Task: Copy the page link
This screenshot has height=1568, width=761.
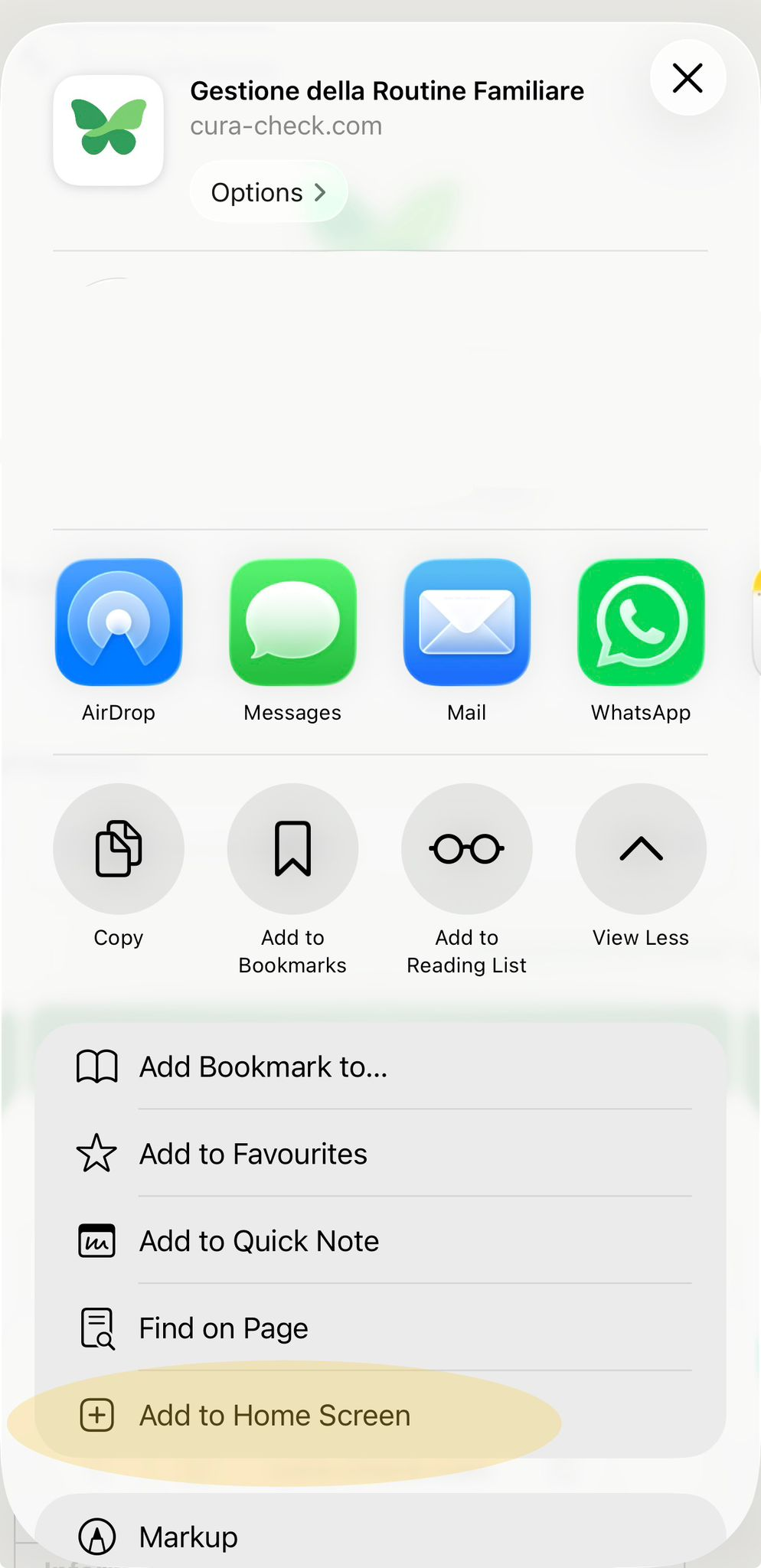Action: pyautogui.click(x=119, y=867)
